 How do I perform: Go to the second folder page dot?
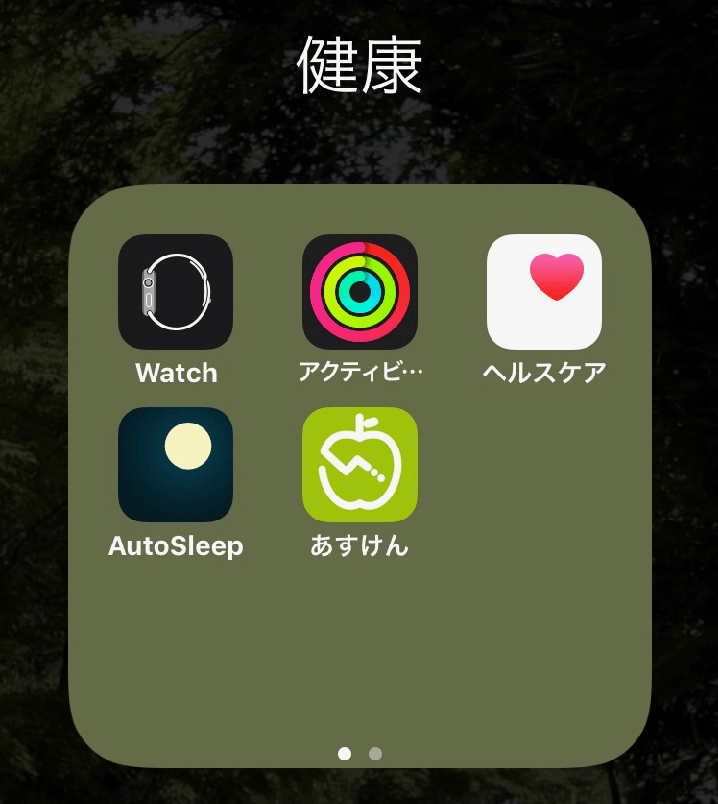[375, 753]
